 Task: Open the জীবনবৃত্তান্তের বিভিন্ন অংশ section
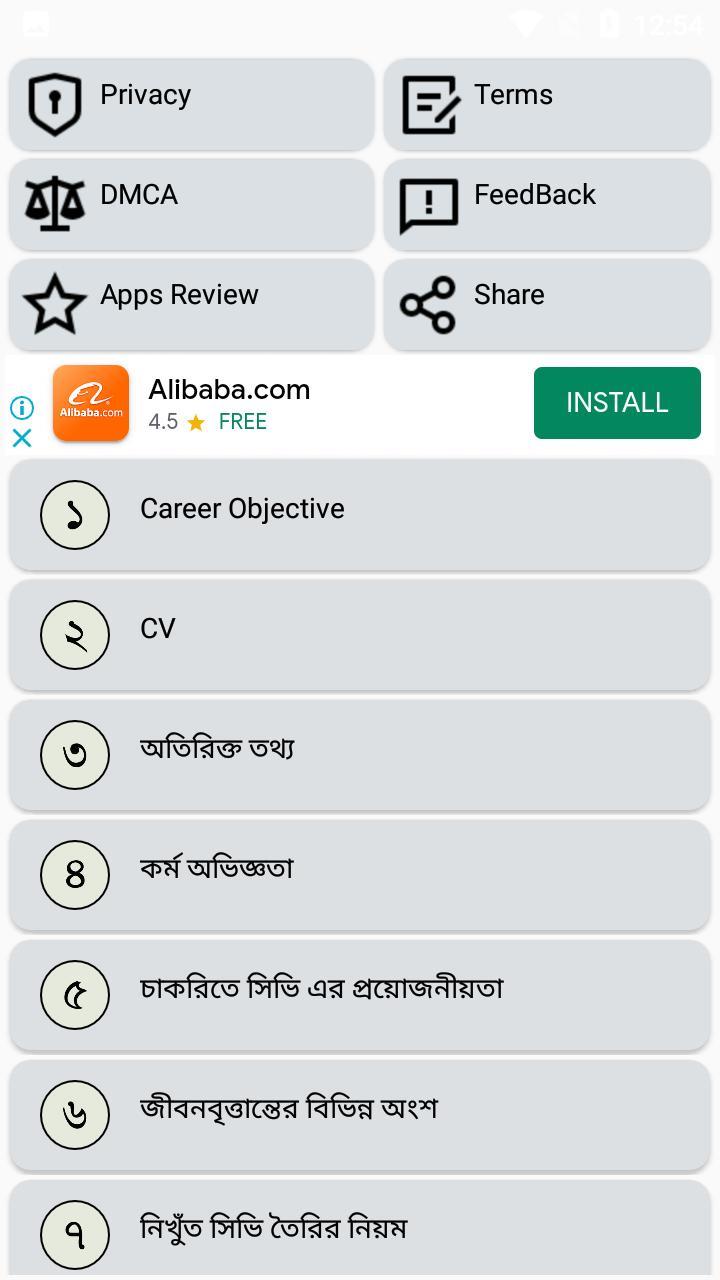[x=360, y=1114]
